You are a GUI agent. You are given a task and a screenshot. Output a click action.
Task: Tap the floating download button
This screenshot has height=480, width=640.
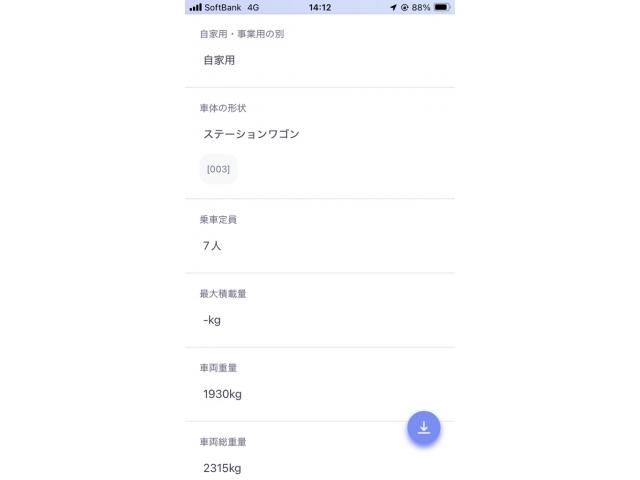point(423,428)
